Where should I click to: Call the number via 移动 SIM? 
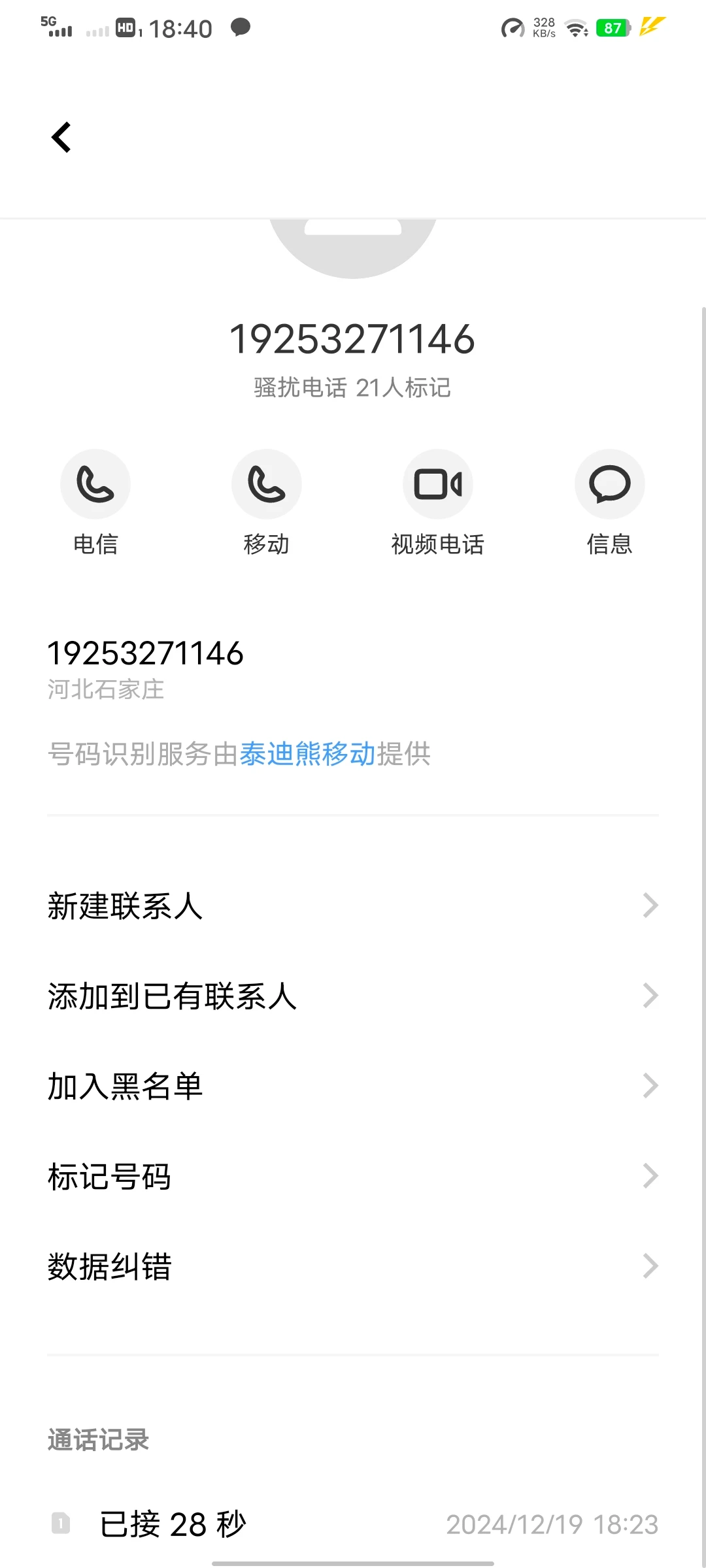(x=267, y=485)
